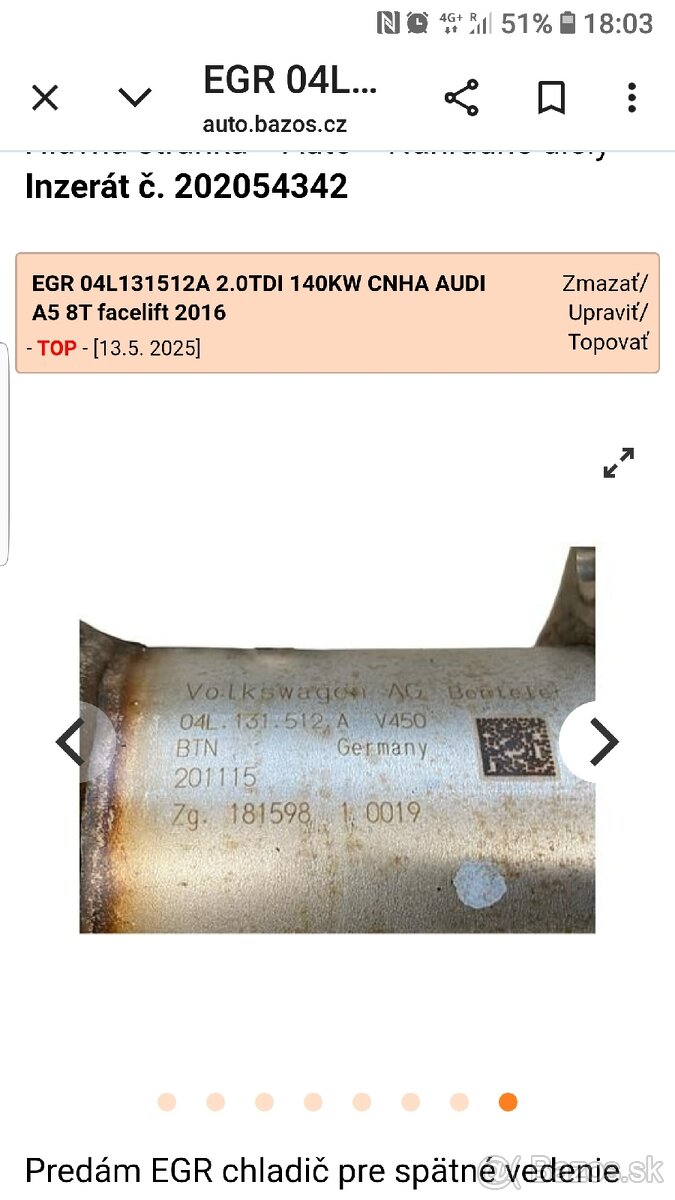Show the next photo
The image size is (675, 1200).
[x=604, y=742]
